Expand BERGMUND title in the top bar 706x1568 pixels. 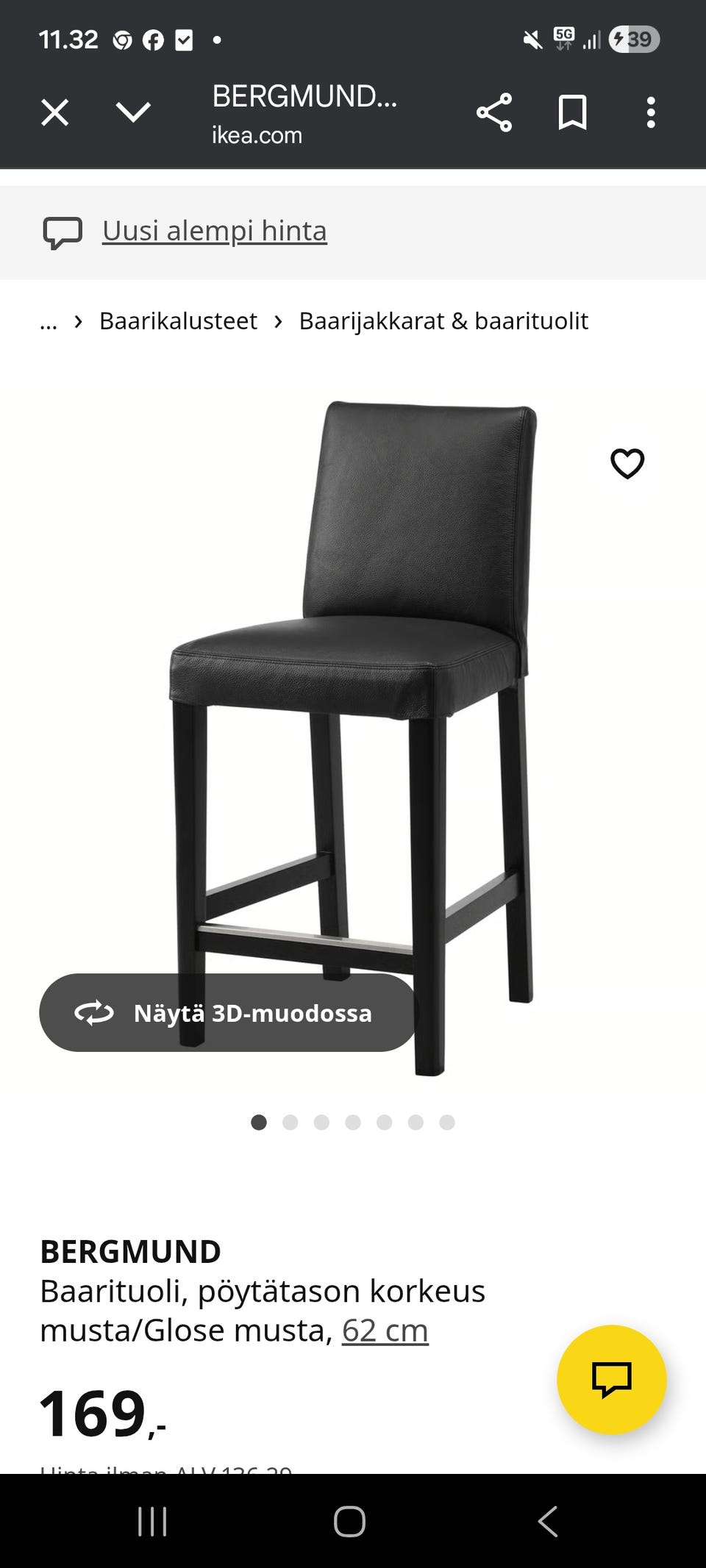(x=304, y=98)
